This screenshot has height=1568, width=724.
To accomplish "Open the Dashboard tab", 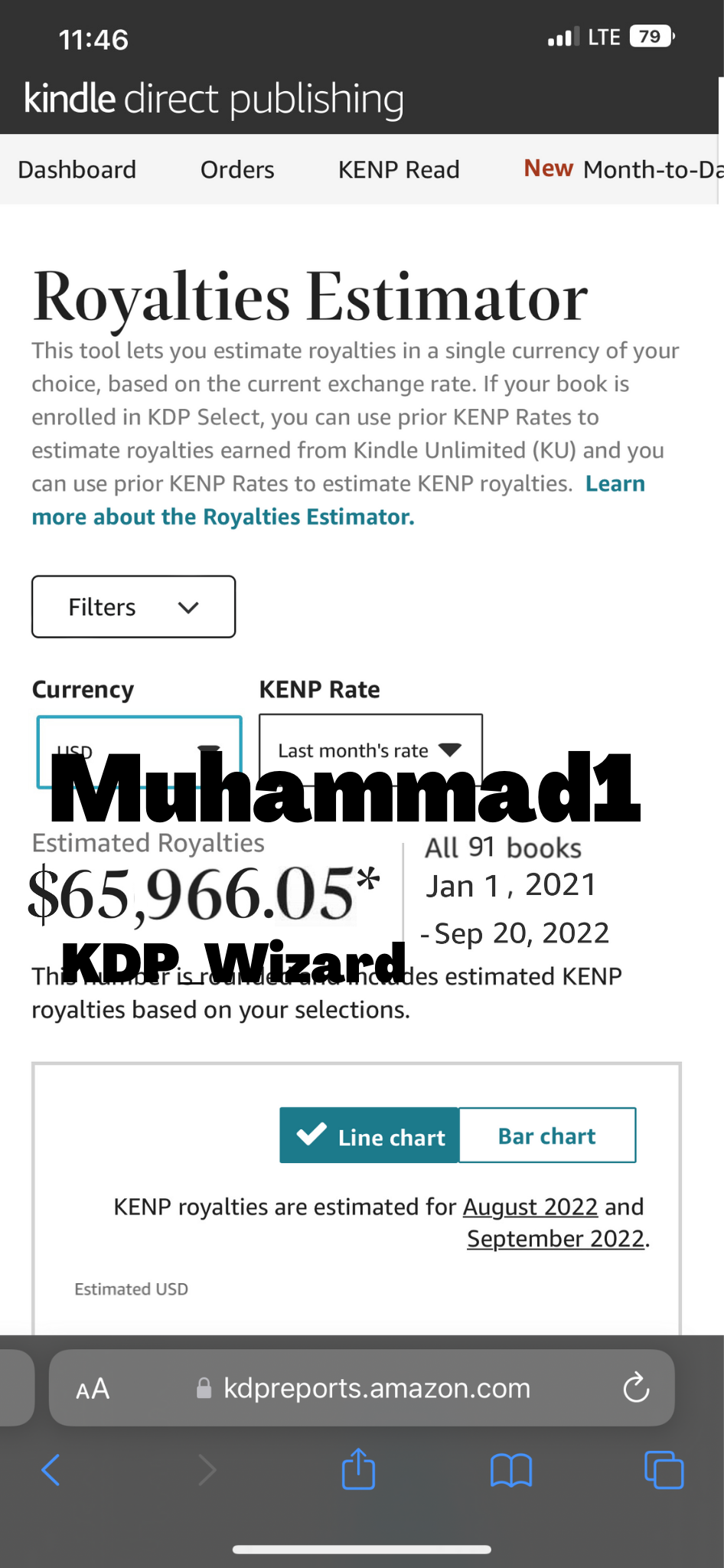I will coord(77,169).
